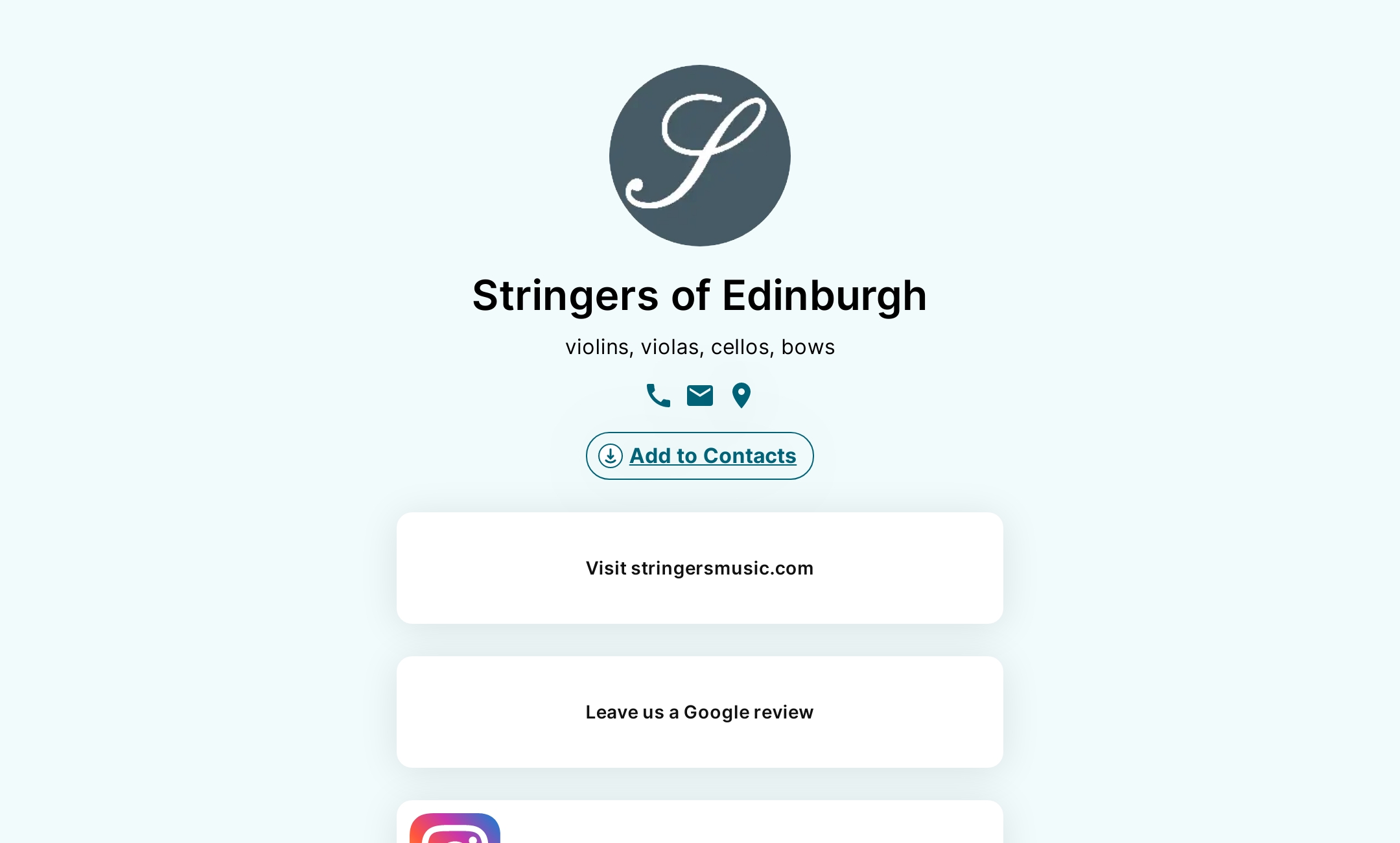Image resolution: width=1400 pixels, height=843 pixels.
Task: Open the location pin icon
Action: pos(741,395)
